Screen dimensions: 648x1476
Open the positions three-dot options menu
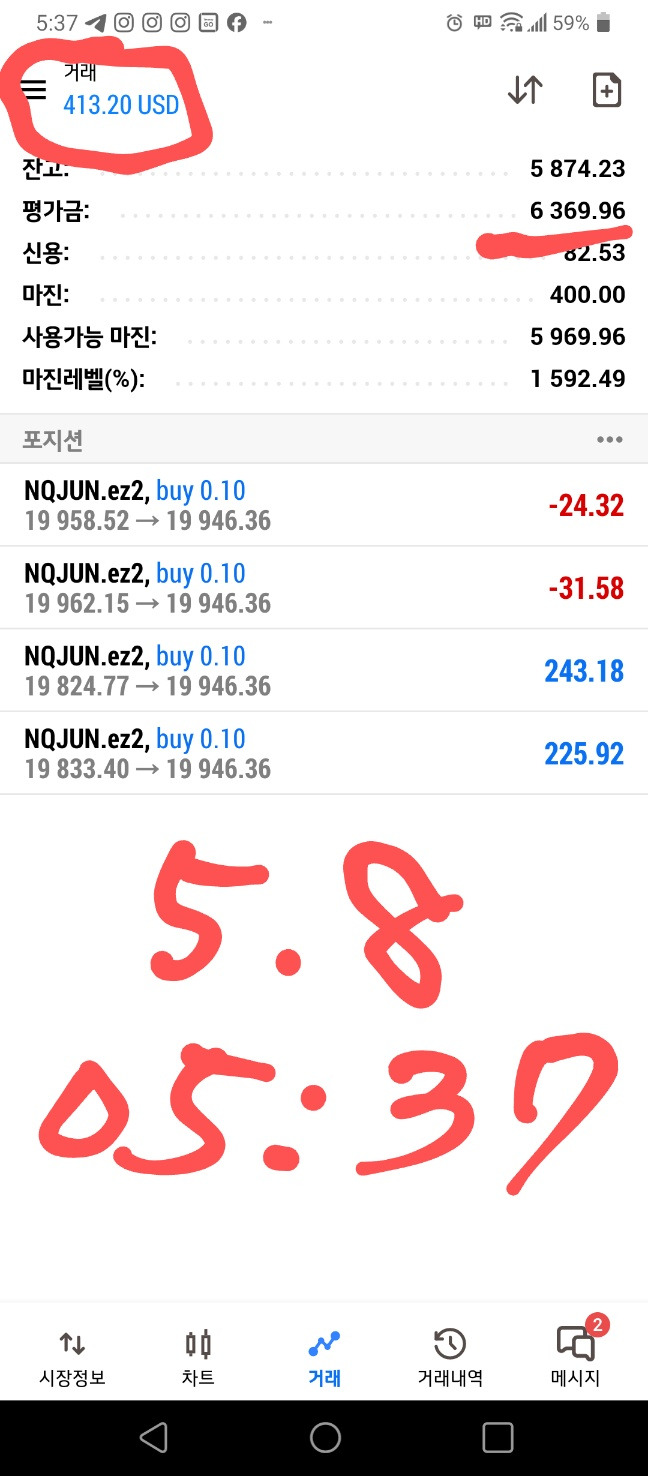(609, 439)
